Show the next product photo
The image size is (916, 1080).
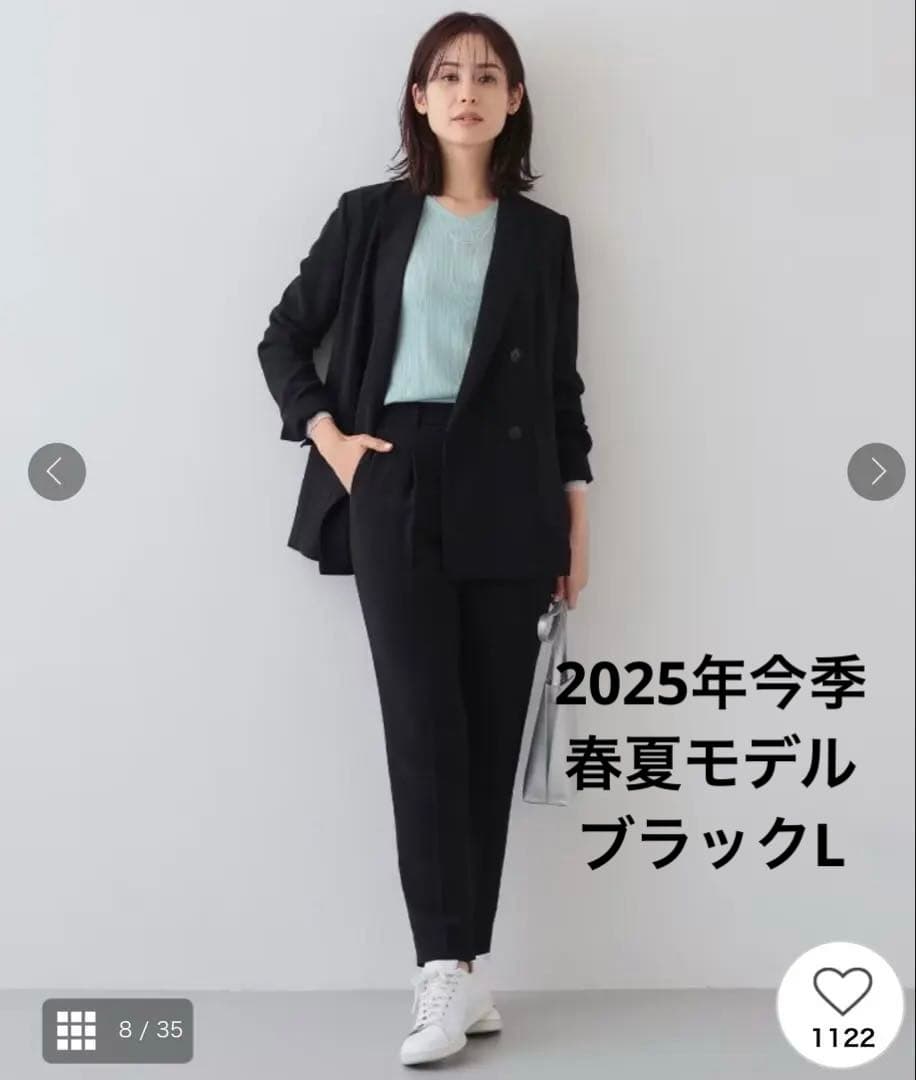tap(876, 471)
